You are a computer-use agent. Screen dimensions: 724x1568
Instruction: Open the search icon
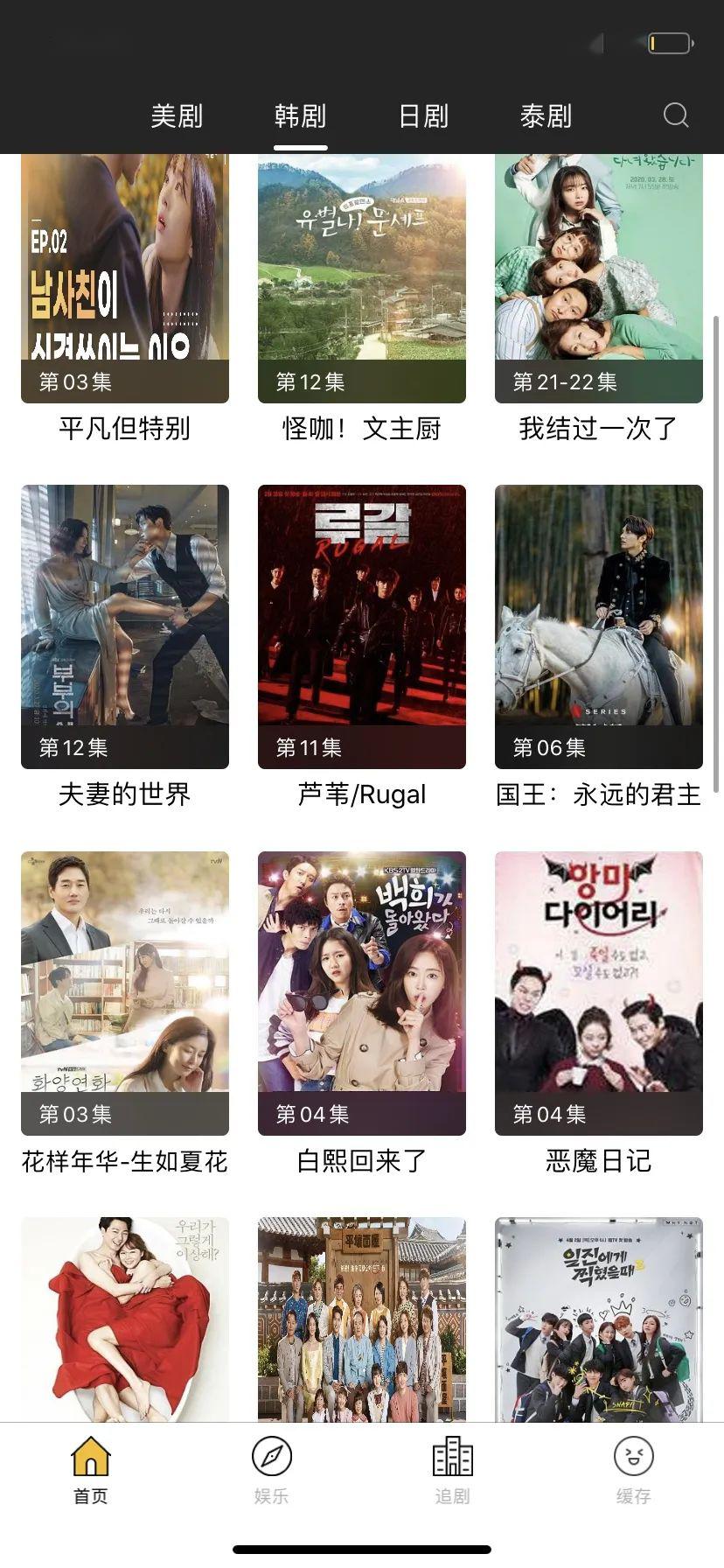[674, 115]
